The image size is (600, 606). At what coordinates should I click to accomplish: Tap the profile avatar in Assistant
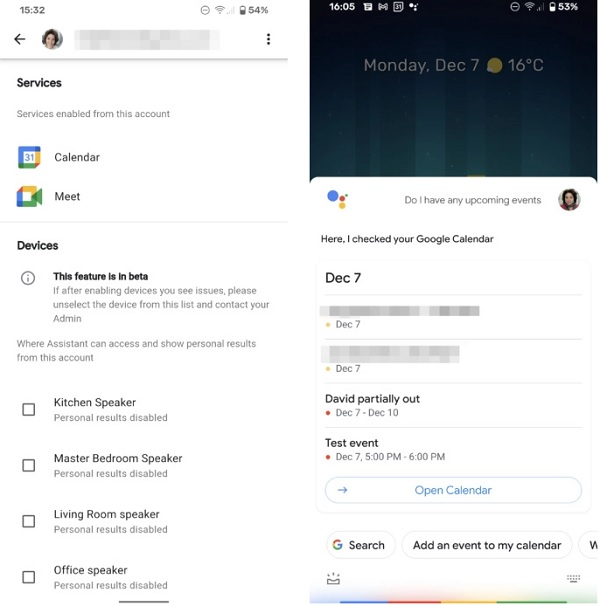click(x=569, y=200)
